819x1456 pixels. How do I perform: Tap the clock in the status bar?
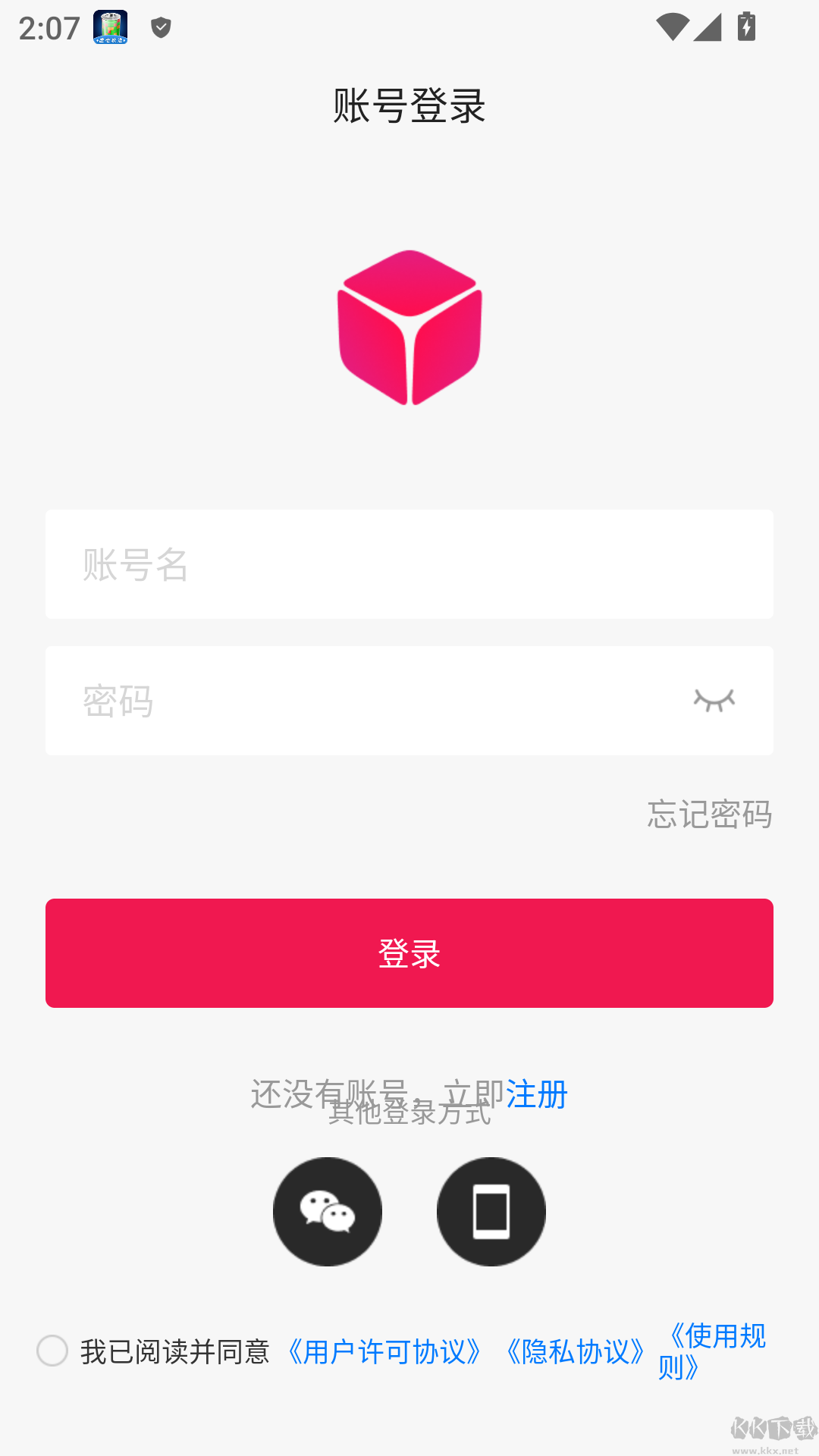pyautogui.click(x=49, y=28)
